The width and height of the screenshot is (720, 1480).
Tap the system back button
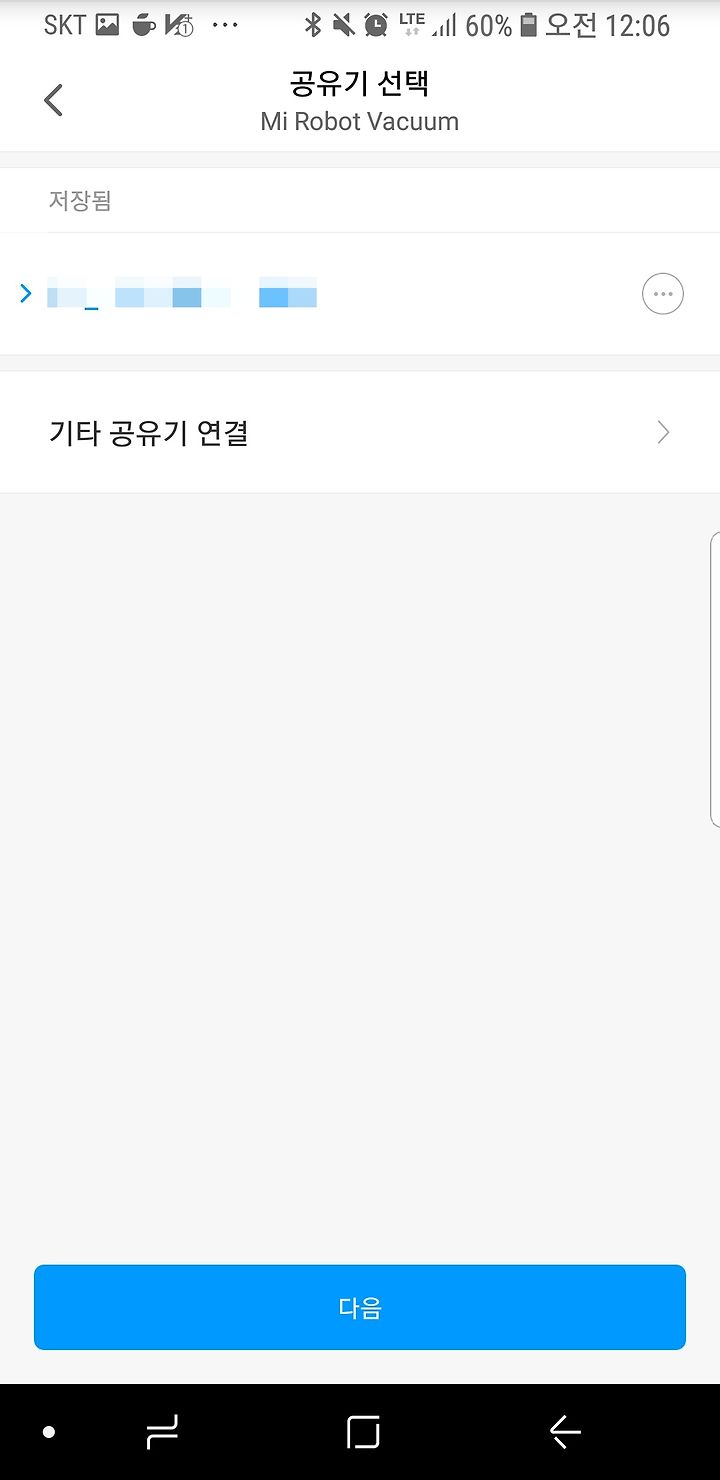click(x=565, y=1433)
